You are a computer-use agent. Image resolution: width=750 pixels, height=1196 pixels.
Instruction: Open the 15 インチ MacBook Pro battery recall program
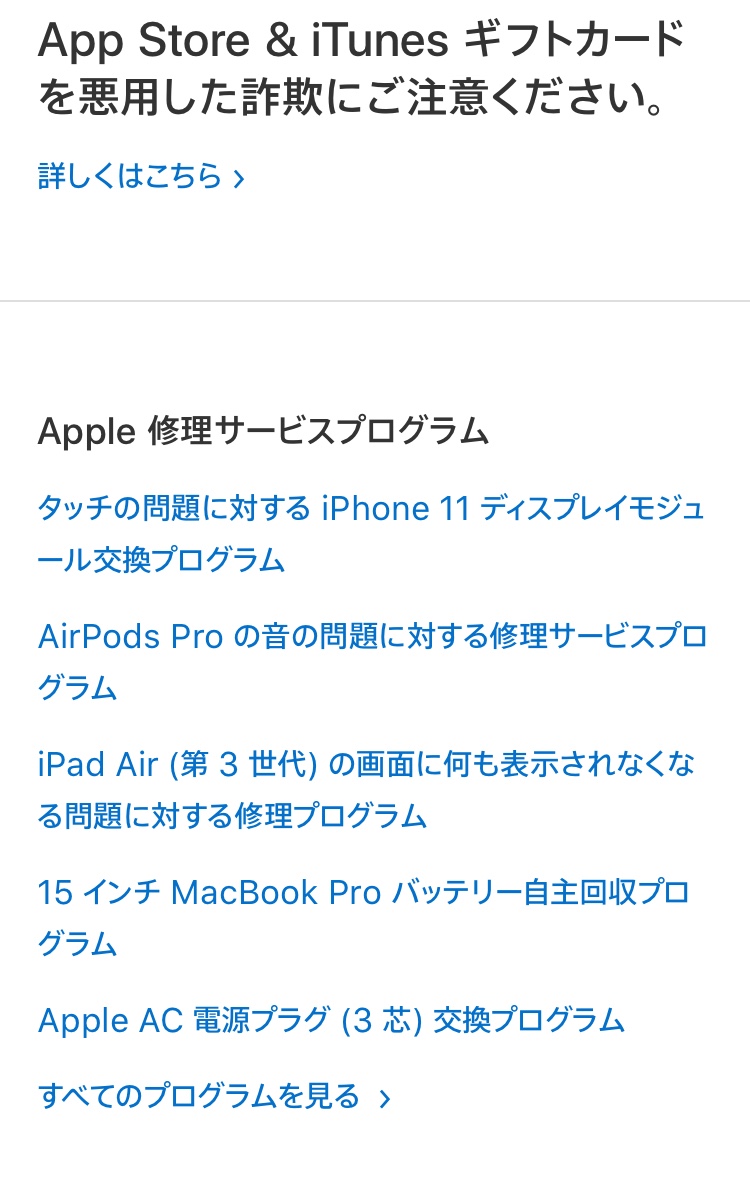click(x=363, y=893)
